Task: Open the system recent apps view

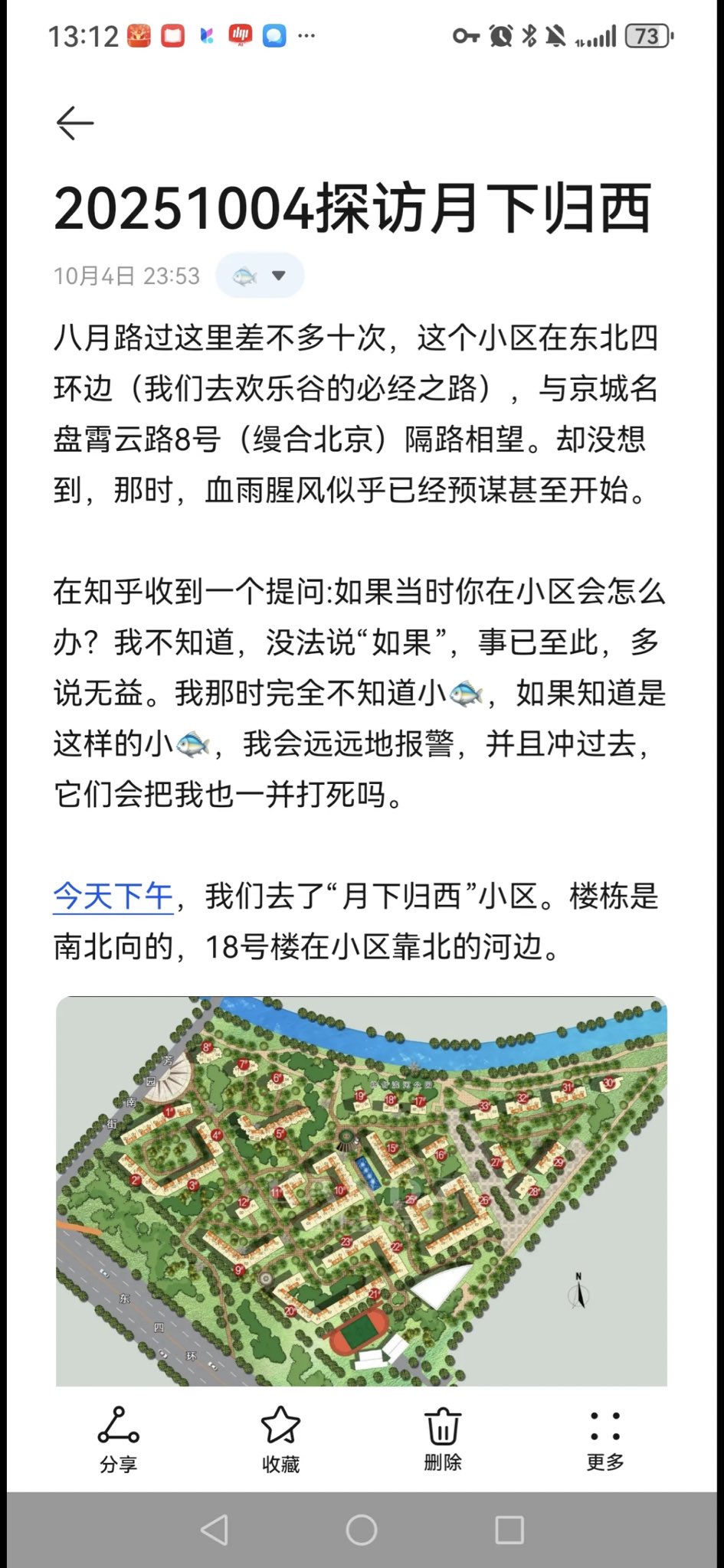Action: click(509, 1530)
